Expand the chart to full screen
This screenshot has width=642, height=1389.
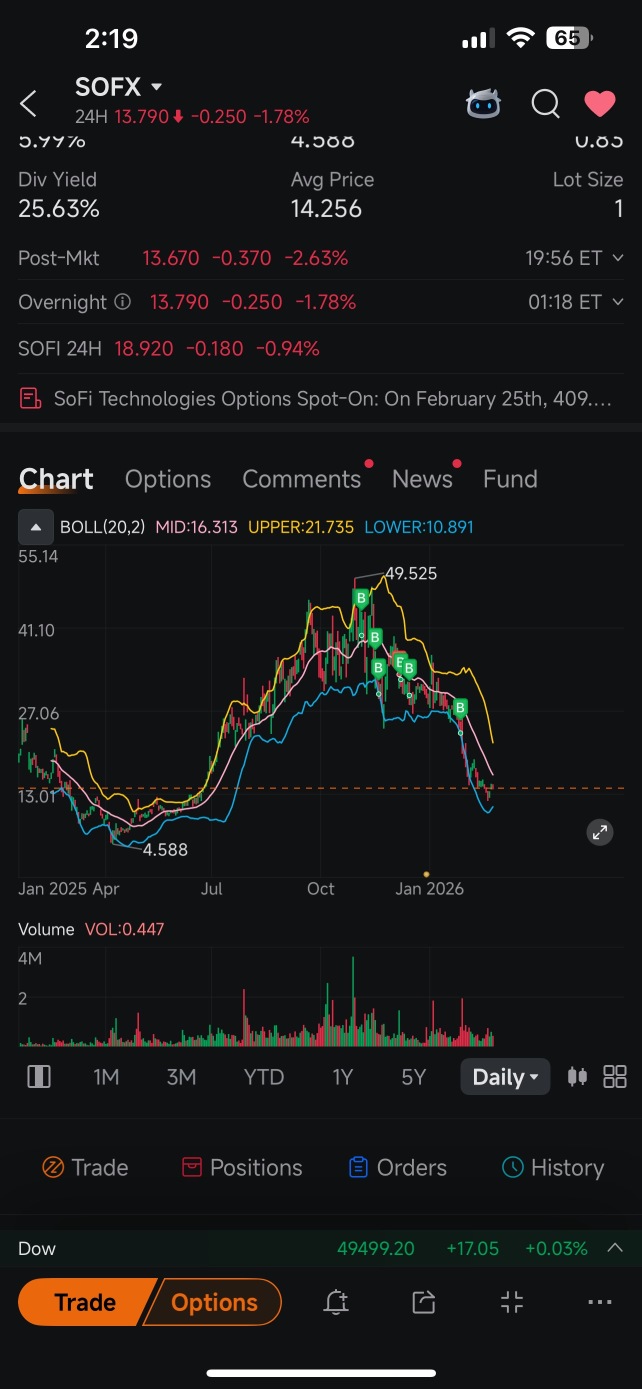pyautogui.click(x=599, y=832)
